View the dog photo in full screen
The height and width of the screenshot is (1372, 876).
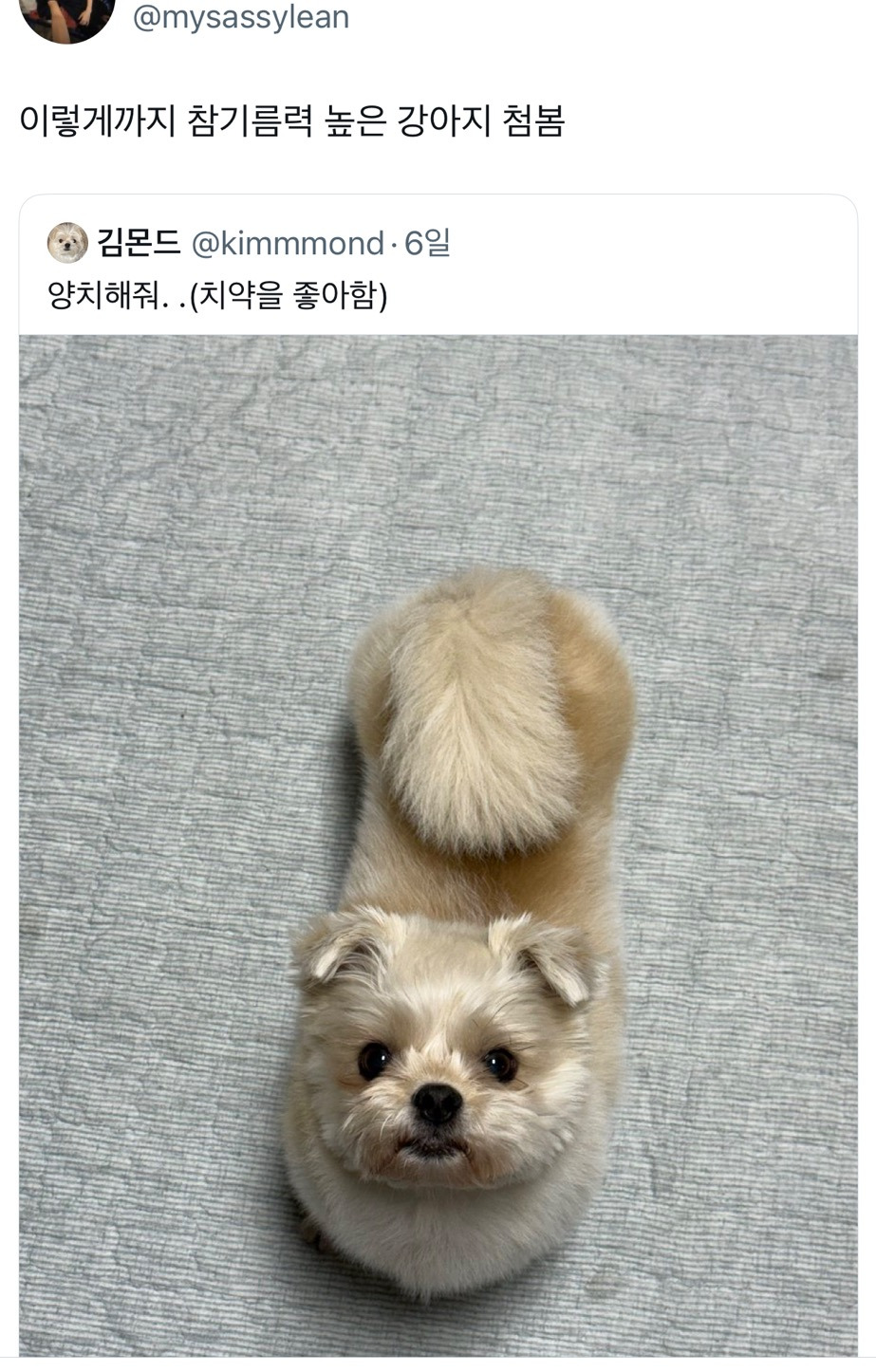click(x=438, y=844)
